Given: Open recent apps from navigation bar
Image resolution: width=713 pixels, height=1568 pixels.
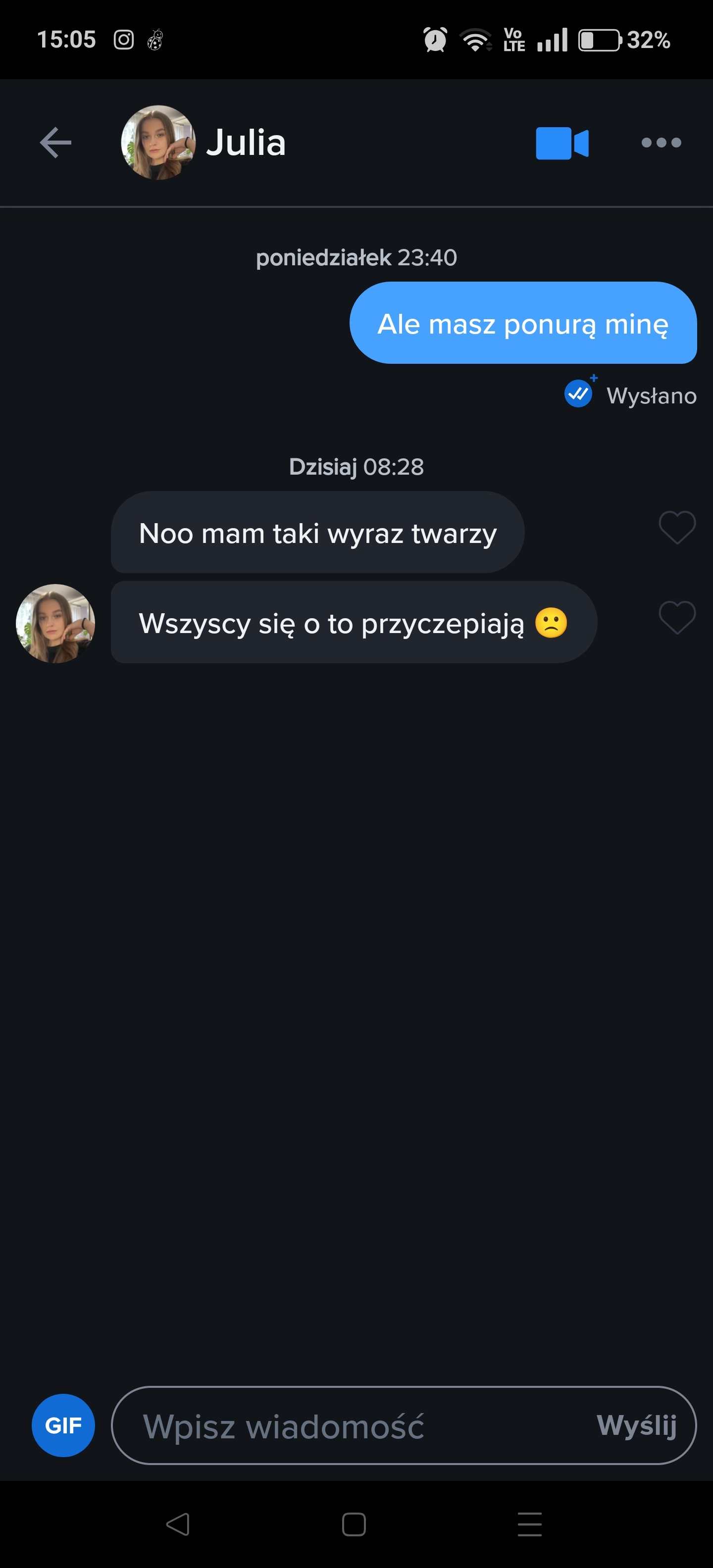Looking at the screenshot, I should (x=529, y=1524).
